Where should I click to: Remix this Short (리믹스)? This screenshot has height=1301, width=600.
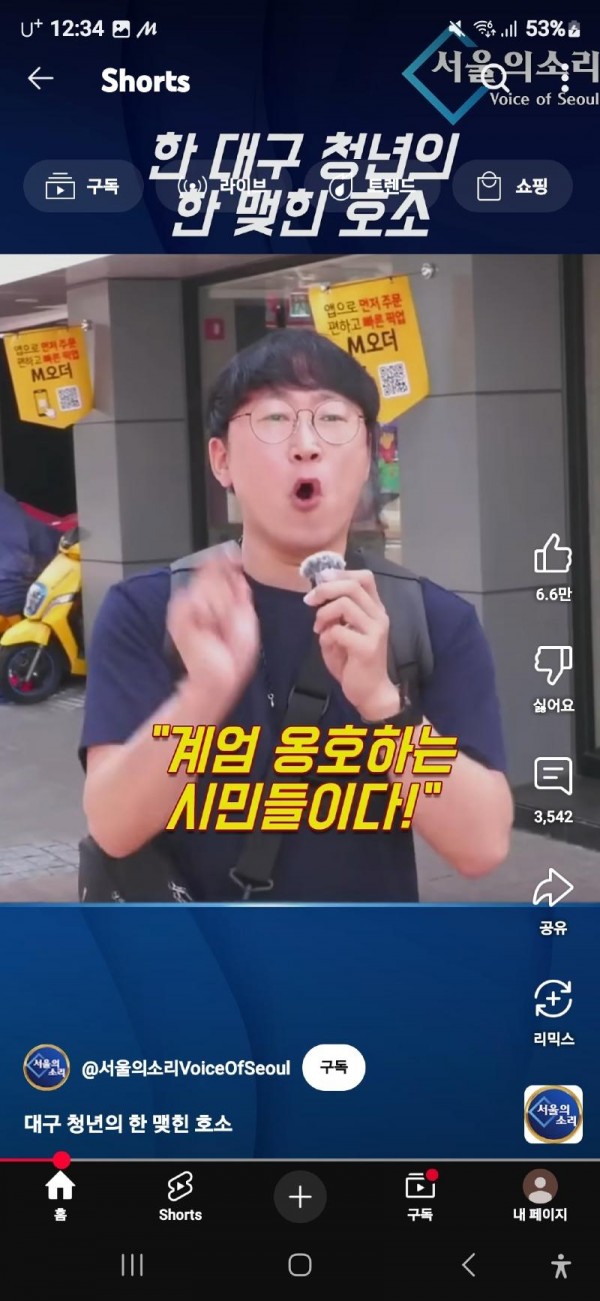553,1000
